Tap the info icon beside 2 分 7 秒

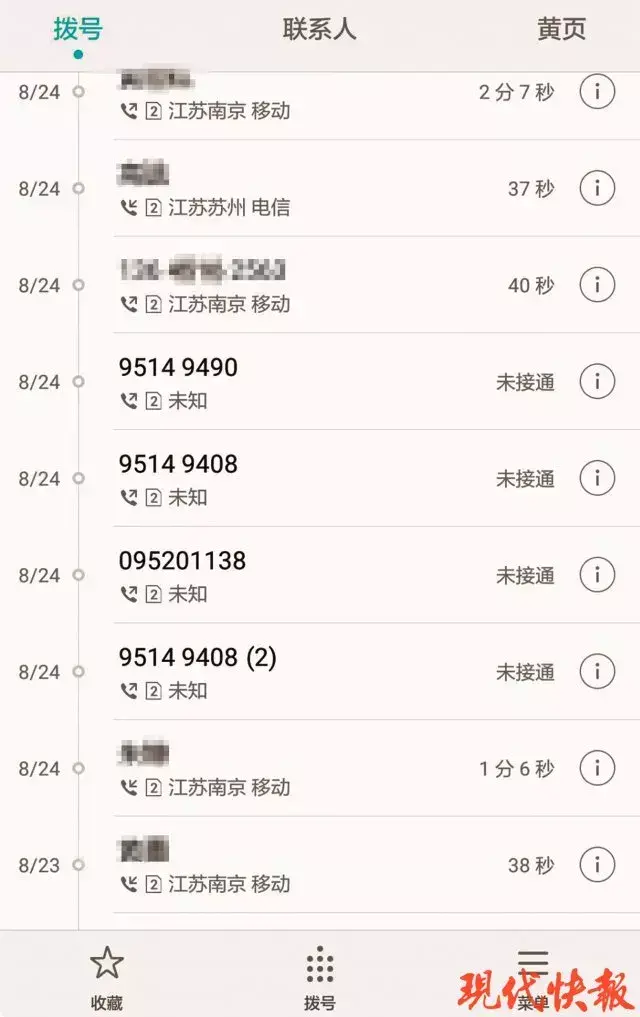597,92
